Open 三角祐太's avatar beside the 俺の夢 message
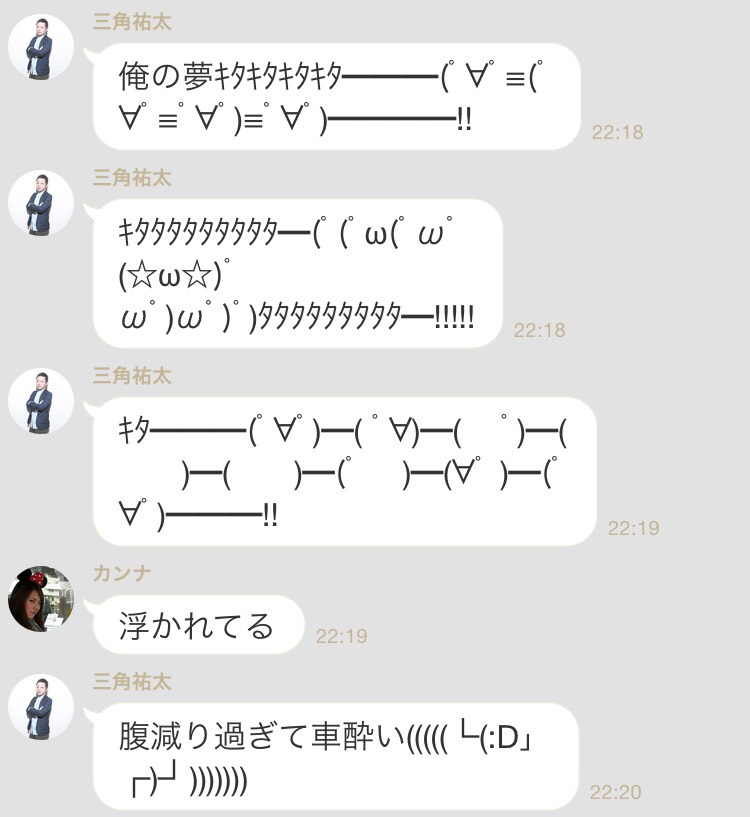 (x=41, y=47)
